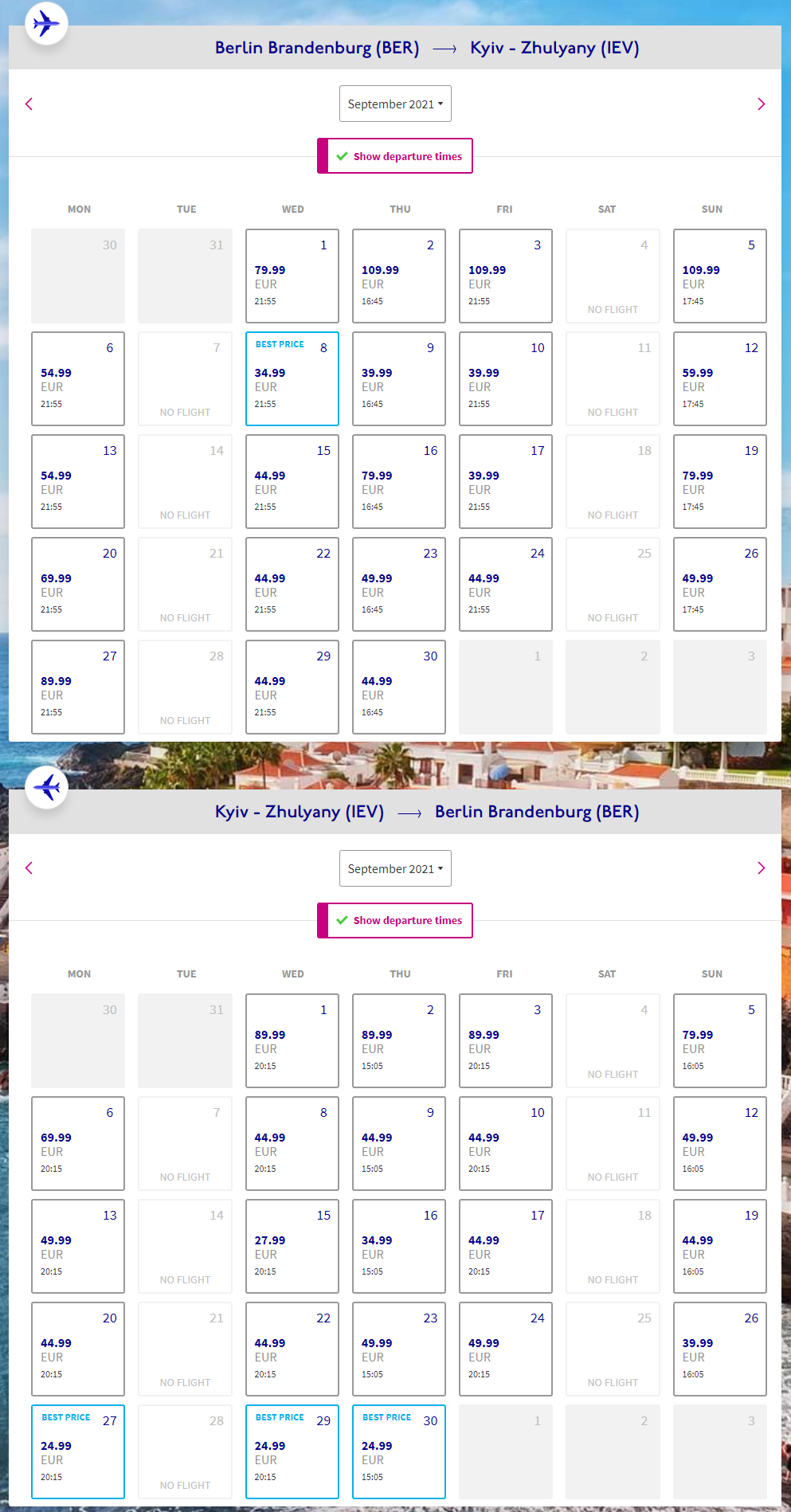This screenshot has width=791, height=1512.
Task: Choose 26 September return flight at 39.99 EUR
Action: tap(719, 1349)
